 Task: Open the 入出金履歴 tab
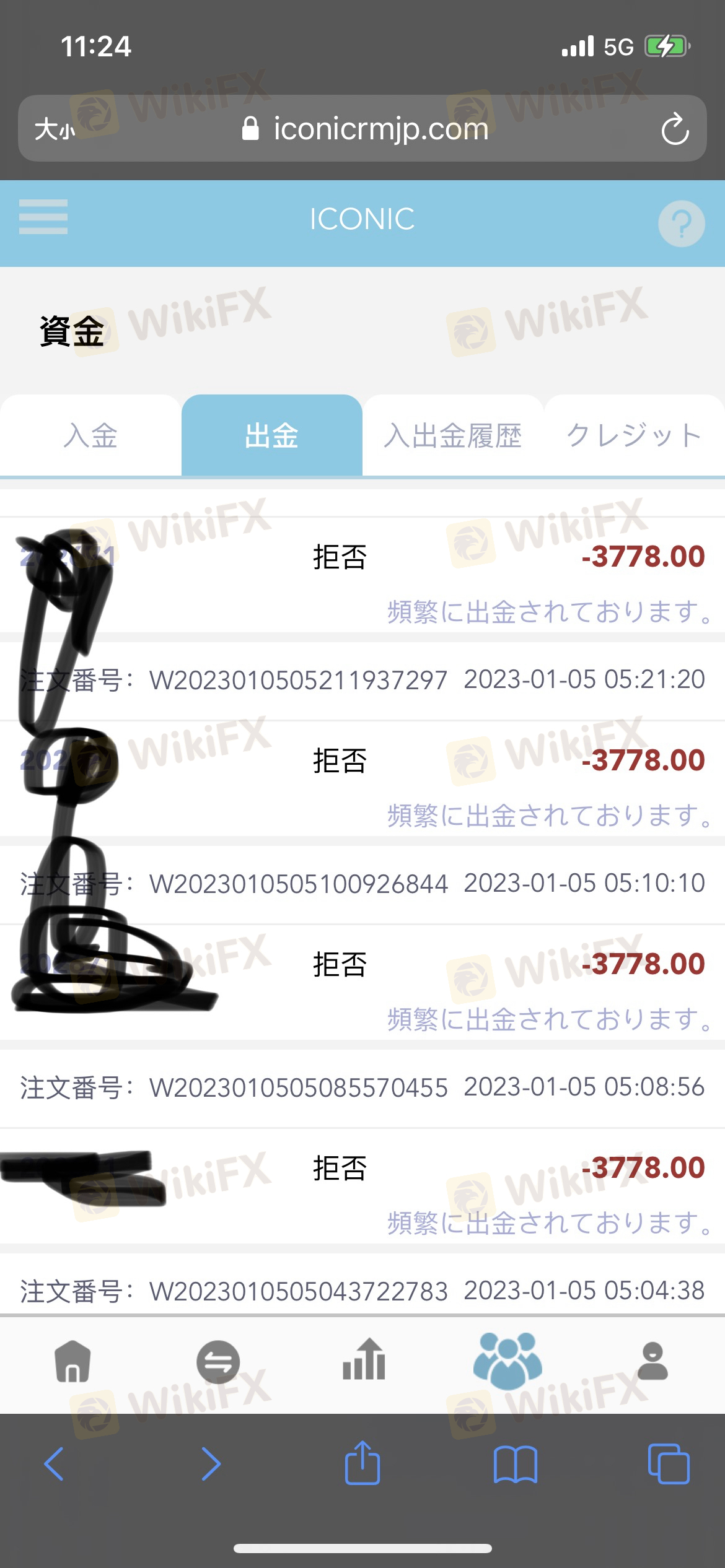tap(453, 435)
